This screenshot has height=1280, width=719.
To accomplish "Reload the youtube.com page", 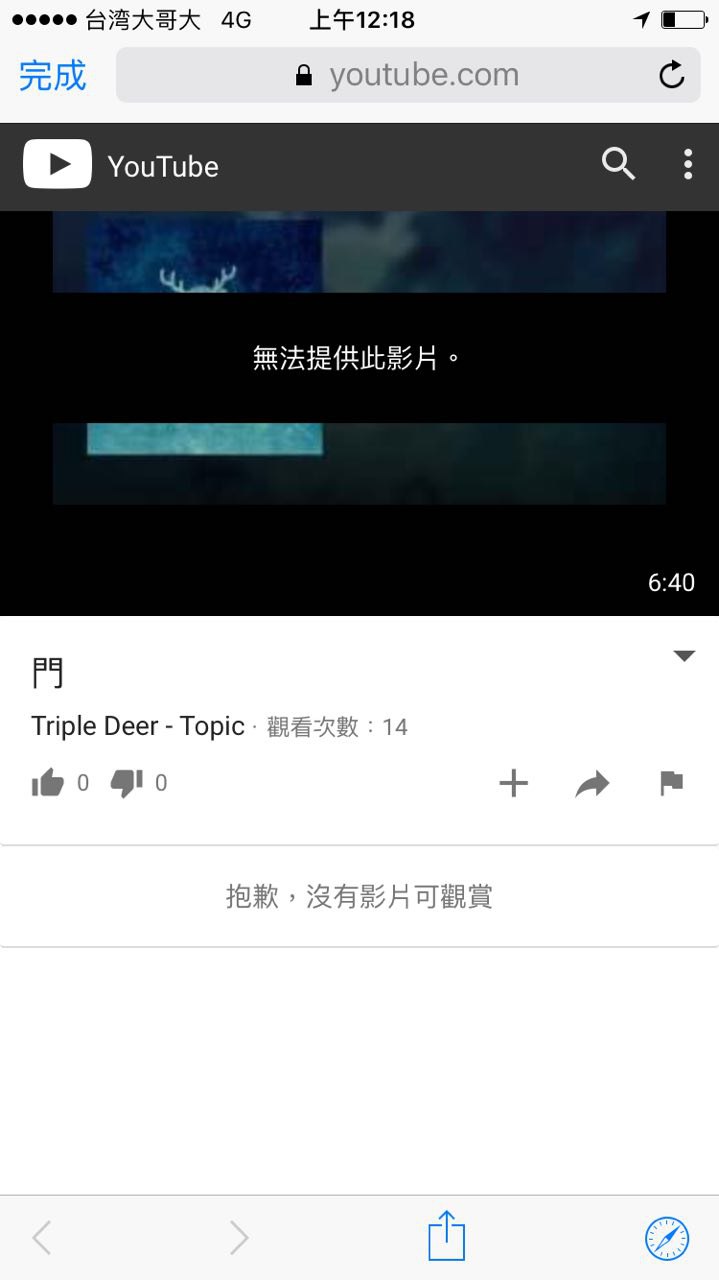I will (x=672, y=75).
